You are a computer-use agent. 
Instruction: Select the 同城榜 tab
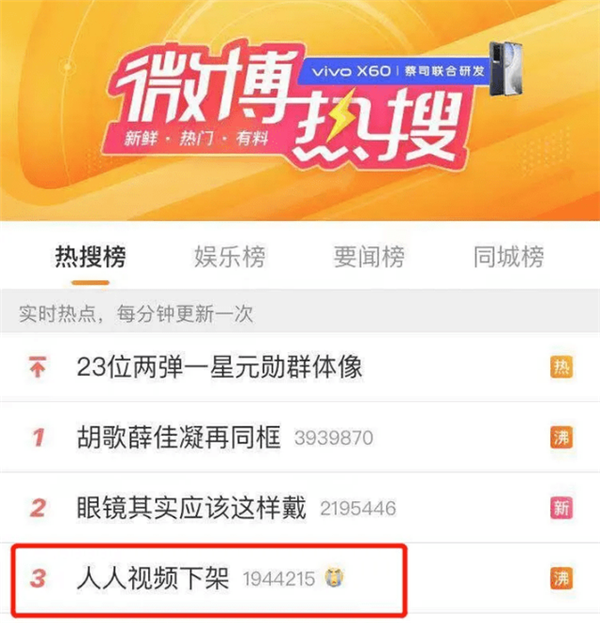click(x=508, y=257)
